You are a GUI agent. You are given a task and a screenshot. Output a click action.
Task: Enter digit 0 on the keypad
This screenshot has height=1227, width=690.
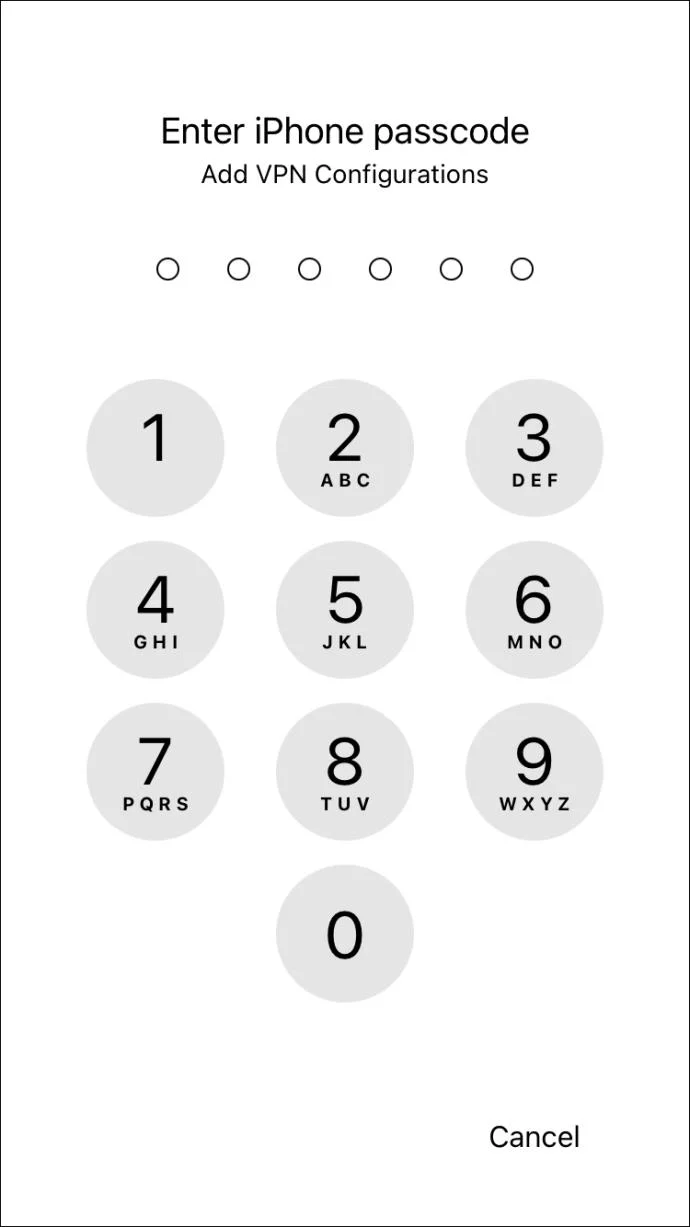345,934
